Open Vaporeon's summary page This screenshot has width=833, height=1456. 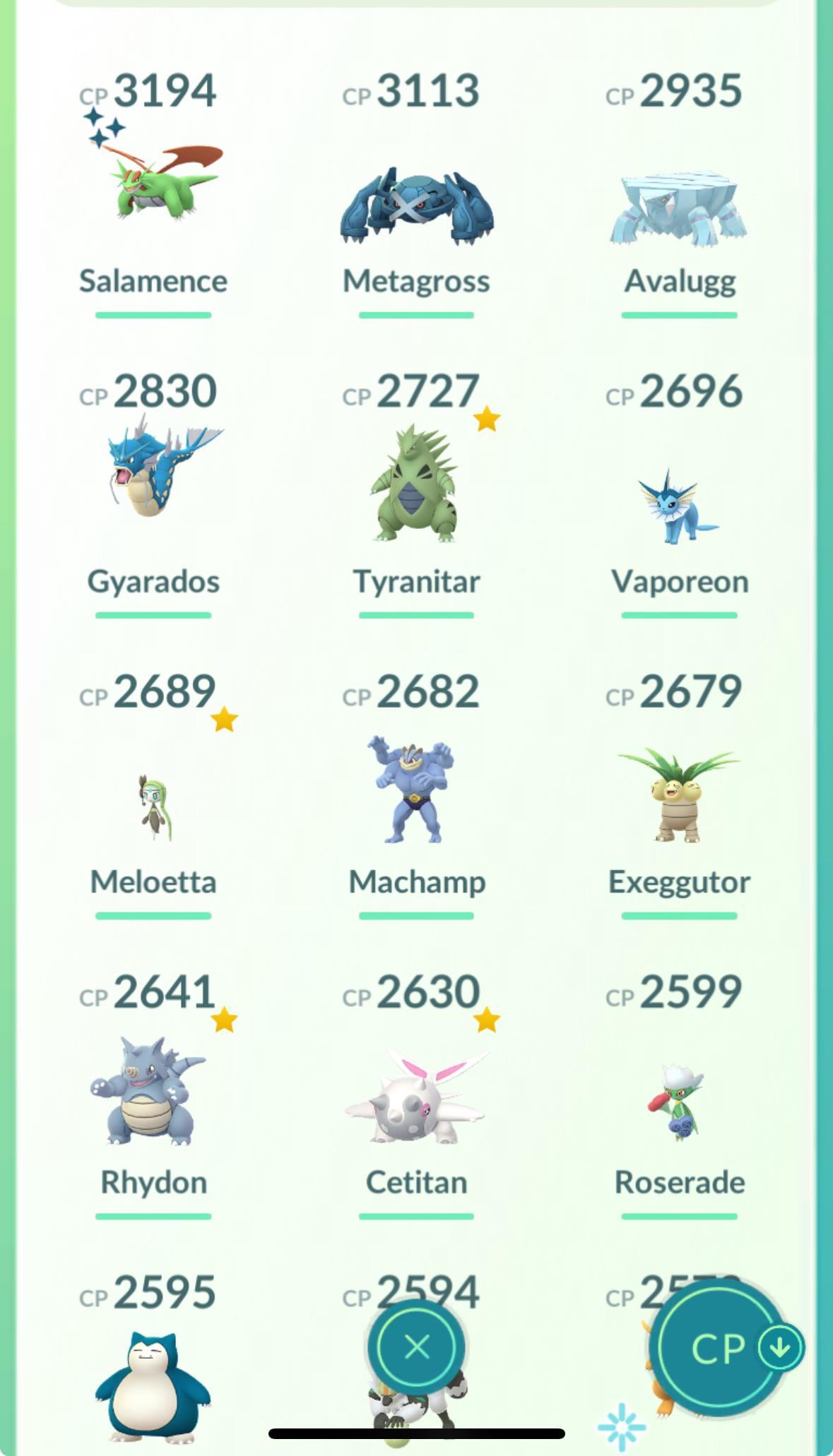tap(679, 505)
